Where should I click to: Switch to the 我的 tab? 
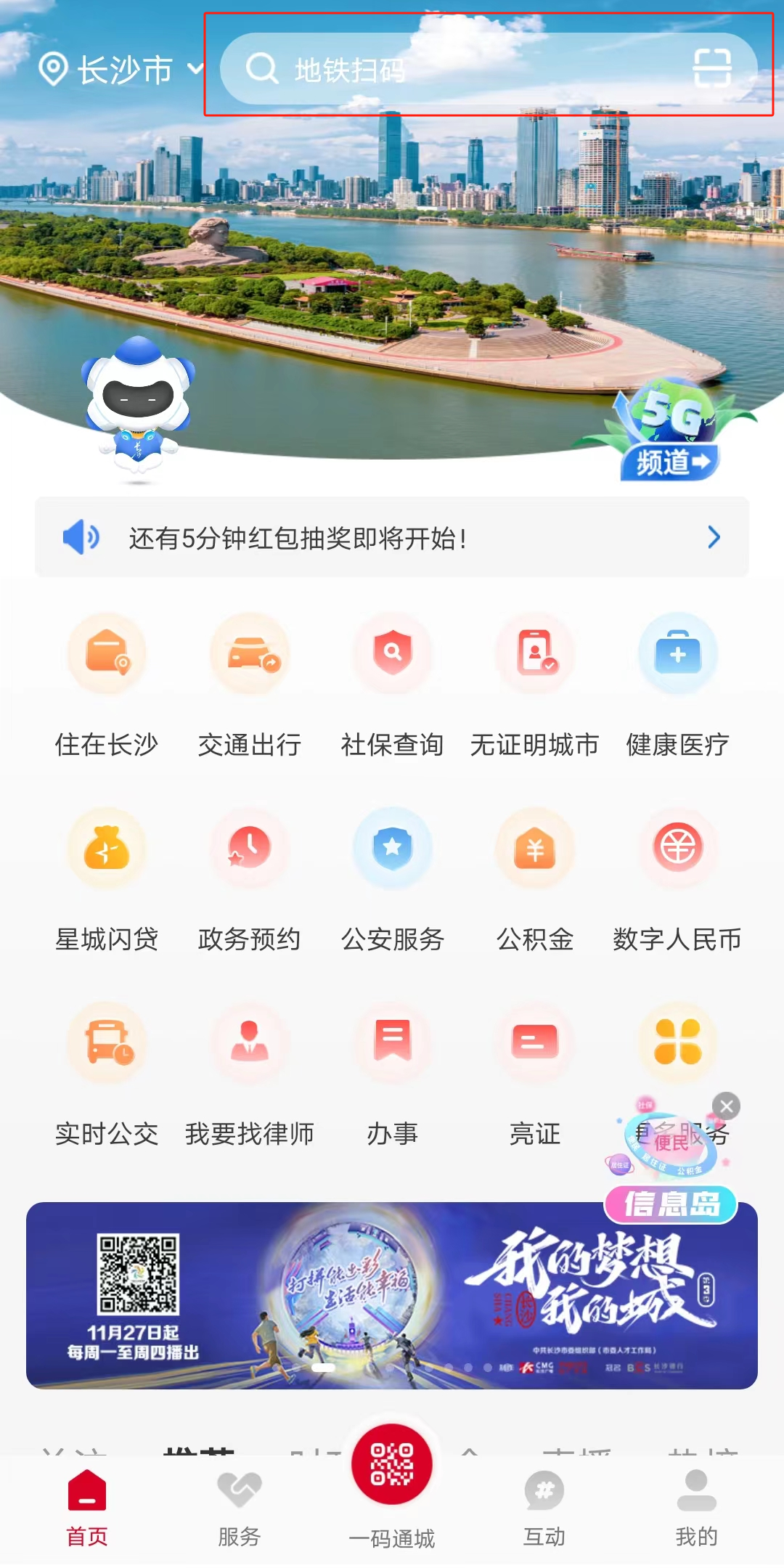tap(696, 1507)
